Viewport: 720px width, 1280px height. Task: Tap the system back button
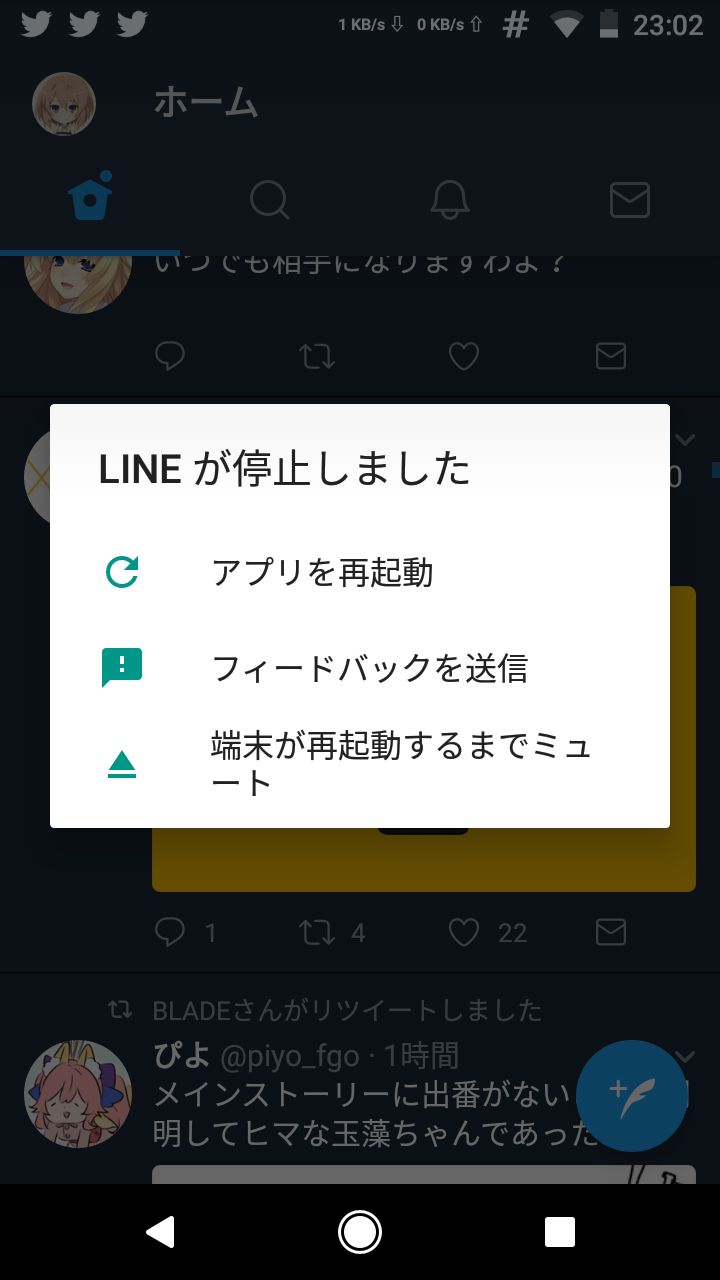pyautogui.click(x=161, y=1231)
